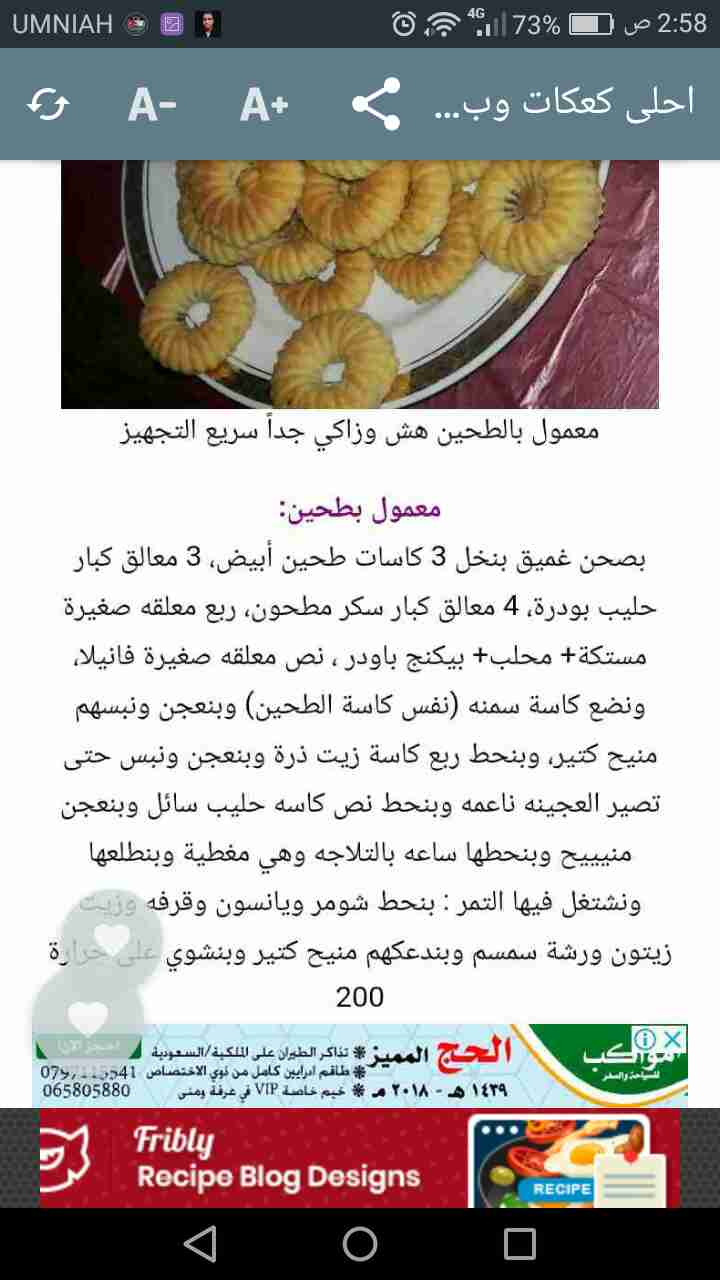The image size is (720, 1280).
Task: Show recent apps
Action: (x=520, y=1244)
